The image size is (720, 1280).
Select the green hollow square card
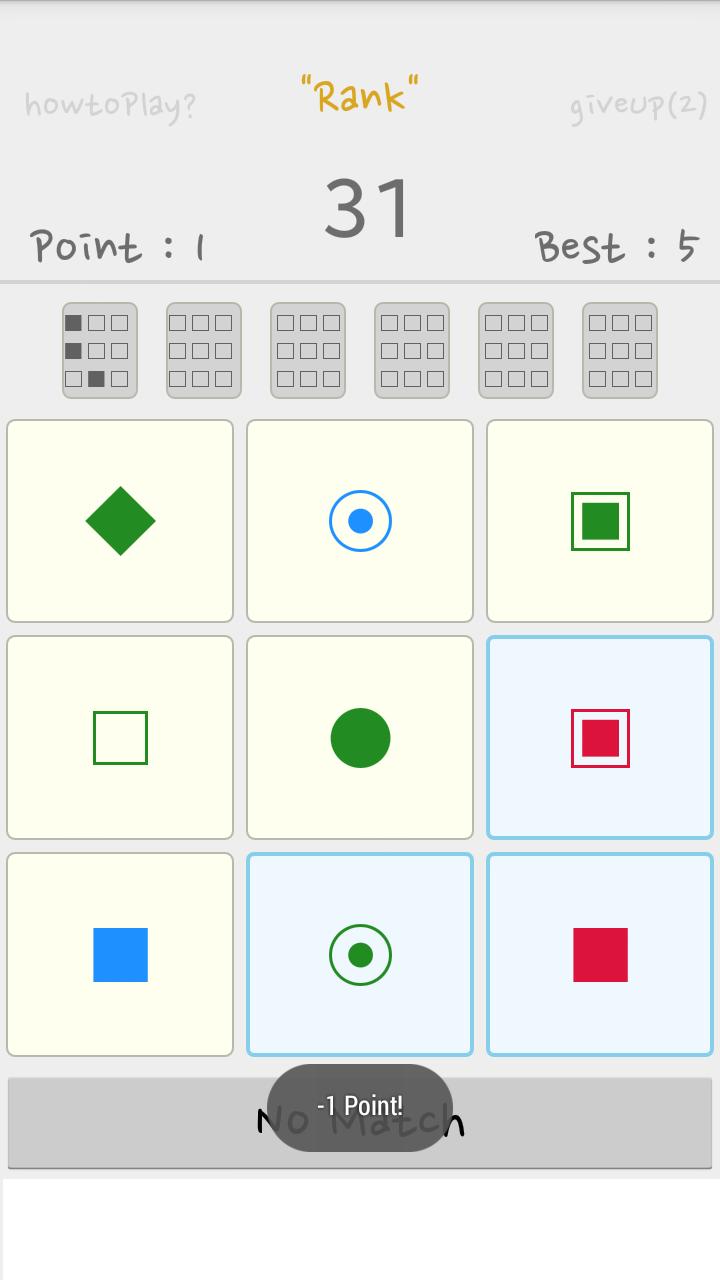click(x=120, y=738)
